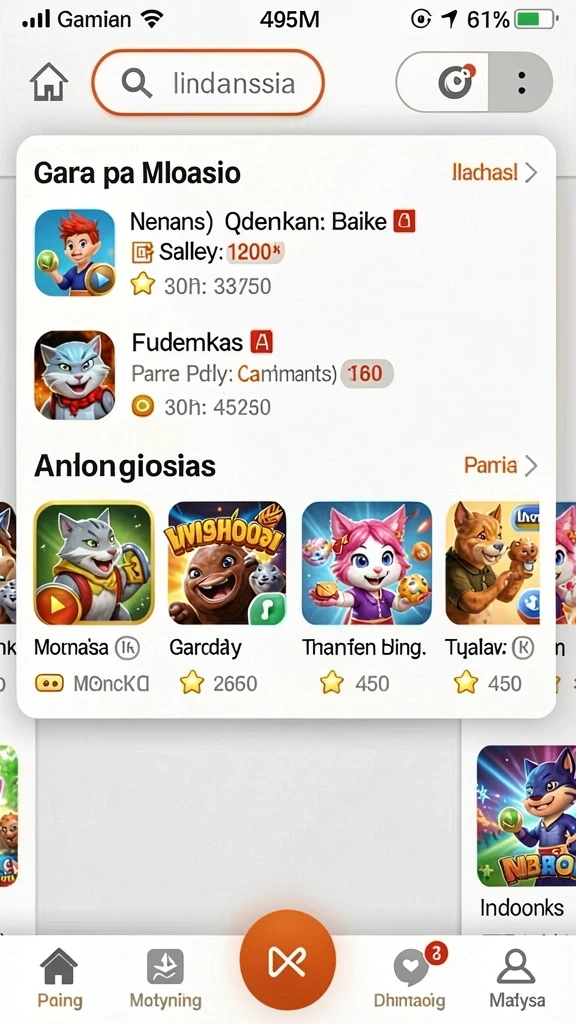Open the Fudemkas game row
Image resolution: width=576 pixels, height=1024 pixels.
[x=285, y=374]
